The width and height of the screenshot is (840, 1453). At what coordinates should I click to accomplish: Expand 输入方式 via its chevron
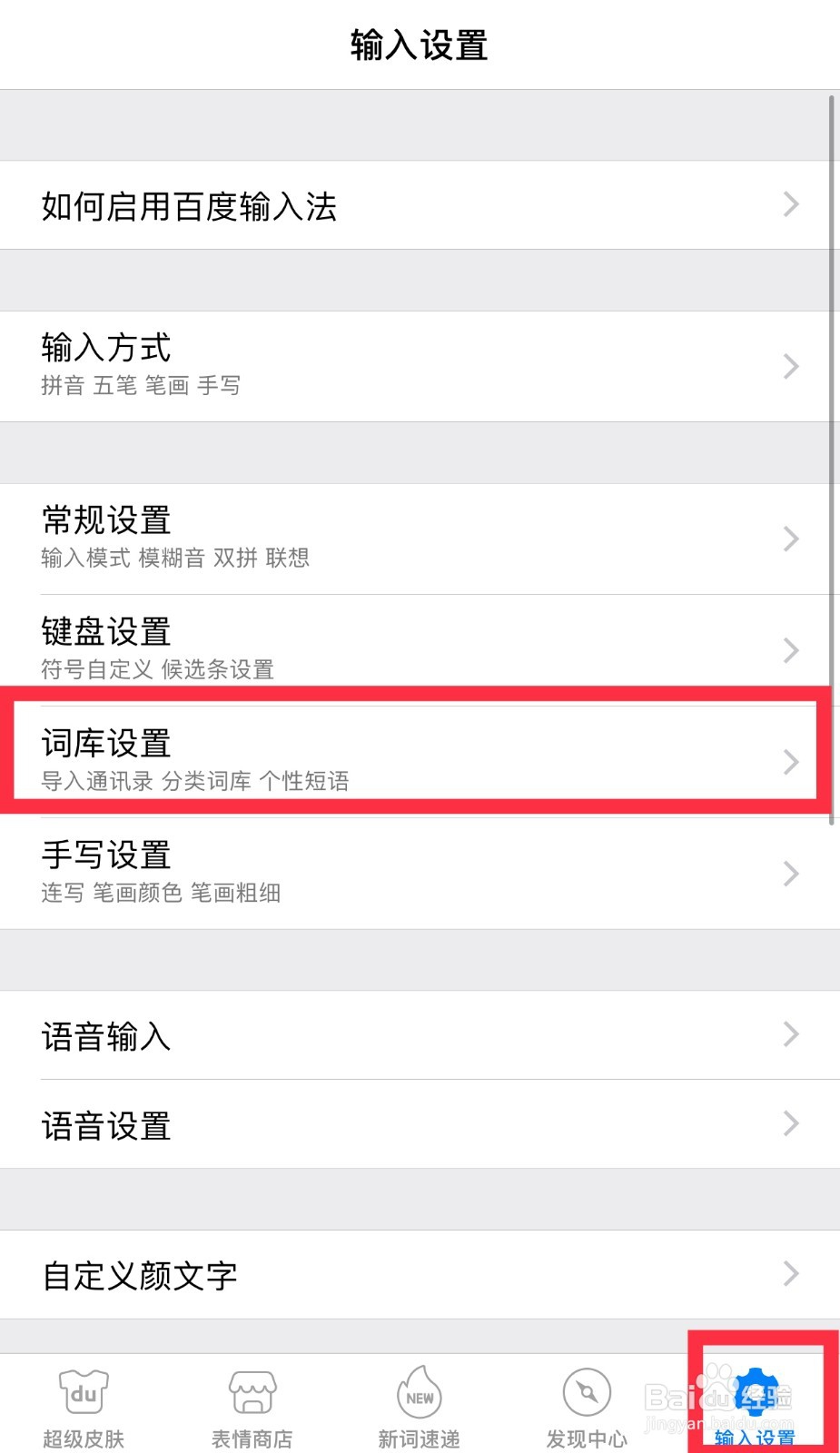(789, 366)
